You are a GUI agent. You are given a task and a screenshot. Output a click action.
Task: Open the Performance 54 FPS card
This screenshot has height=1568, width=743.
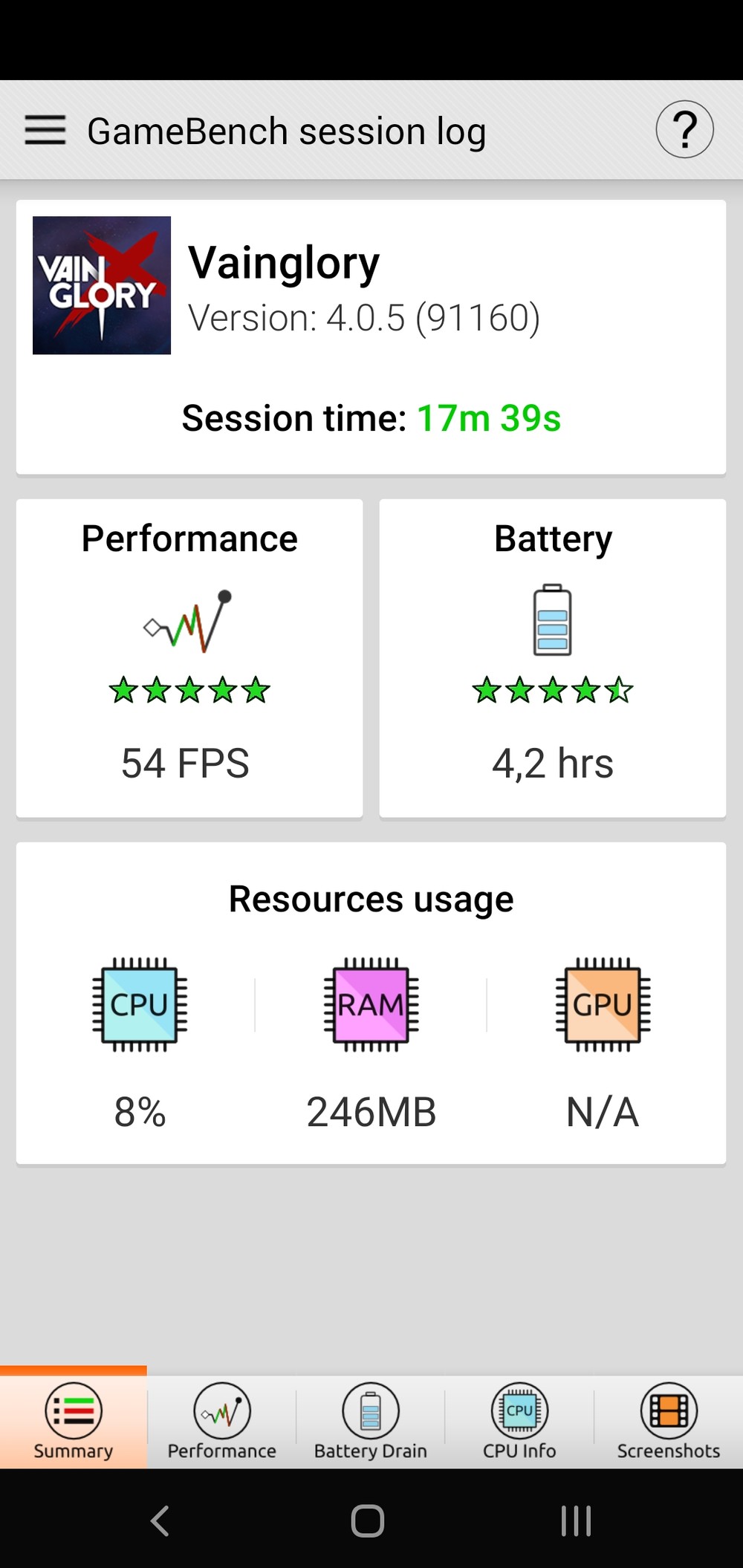click(189, 658)
